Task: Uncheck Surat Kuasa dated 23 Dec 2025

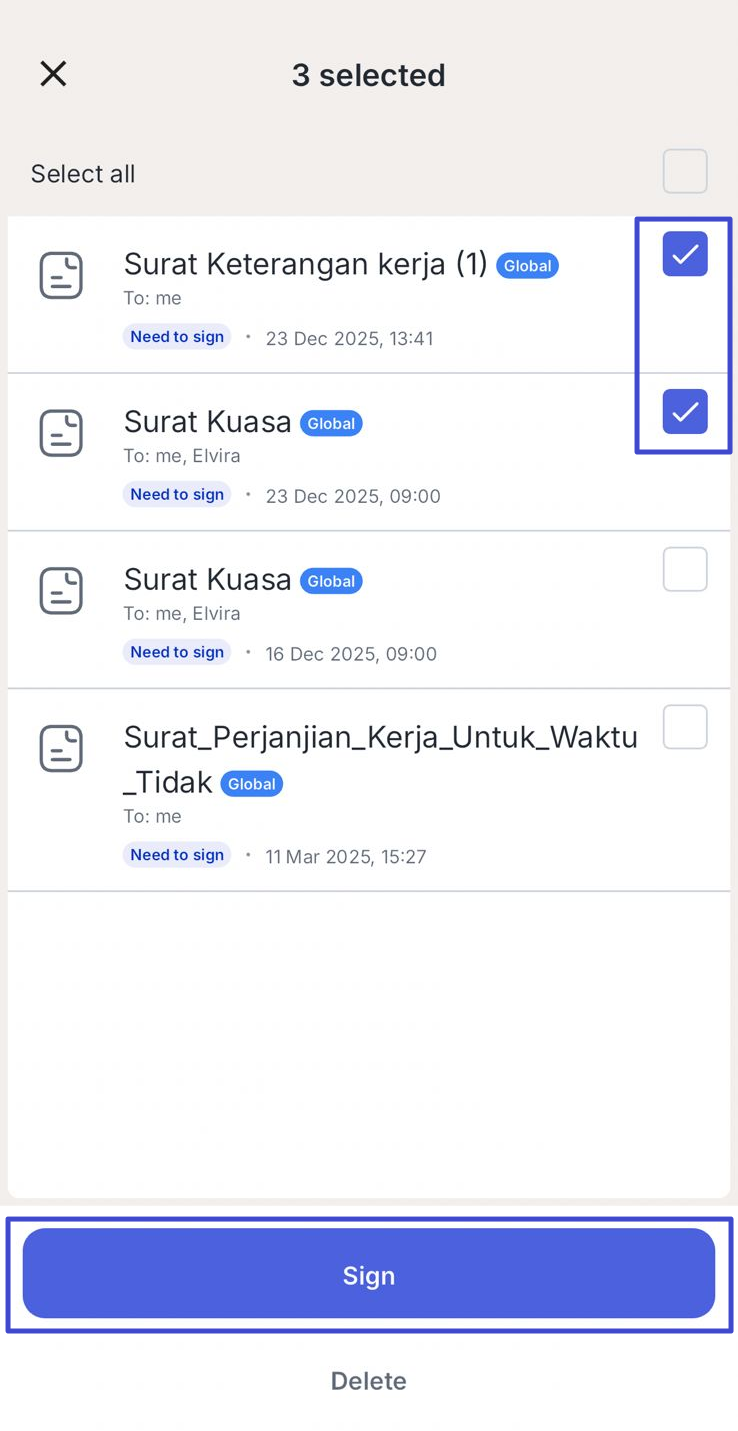Action: (684, 411)
